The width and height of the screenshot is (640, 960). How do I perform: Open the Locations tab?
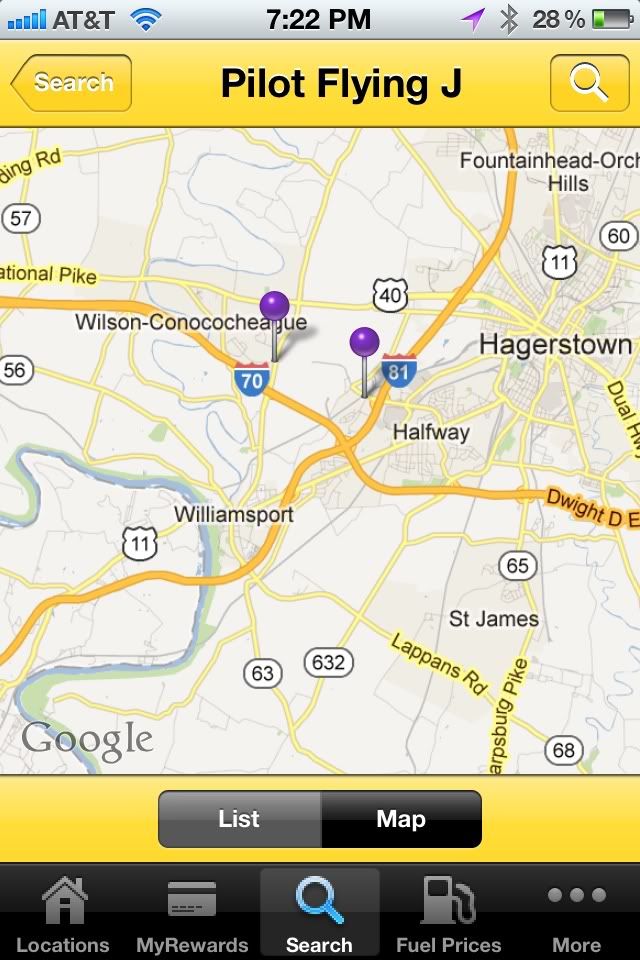[63, 914]
